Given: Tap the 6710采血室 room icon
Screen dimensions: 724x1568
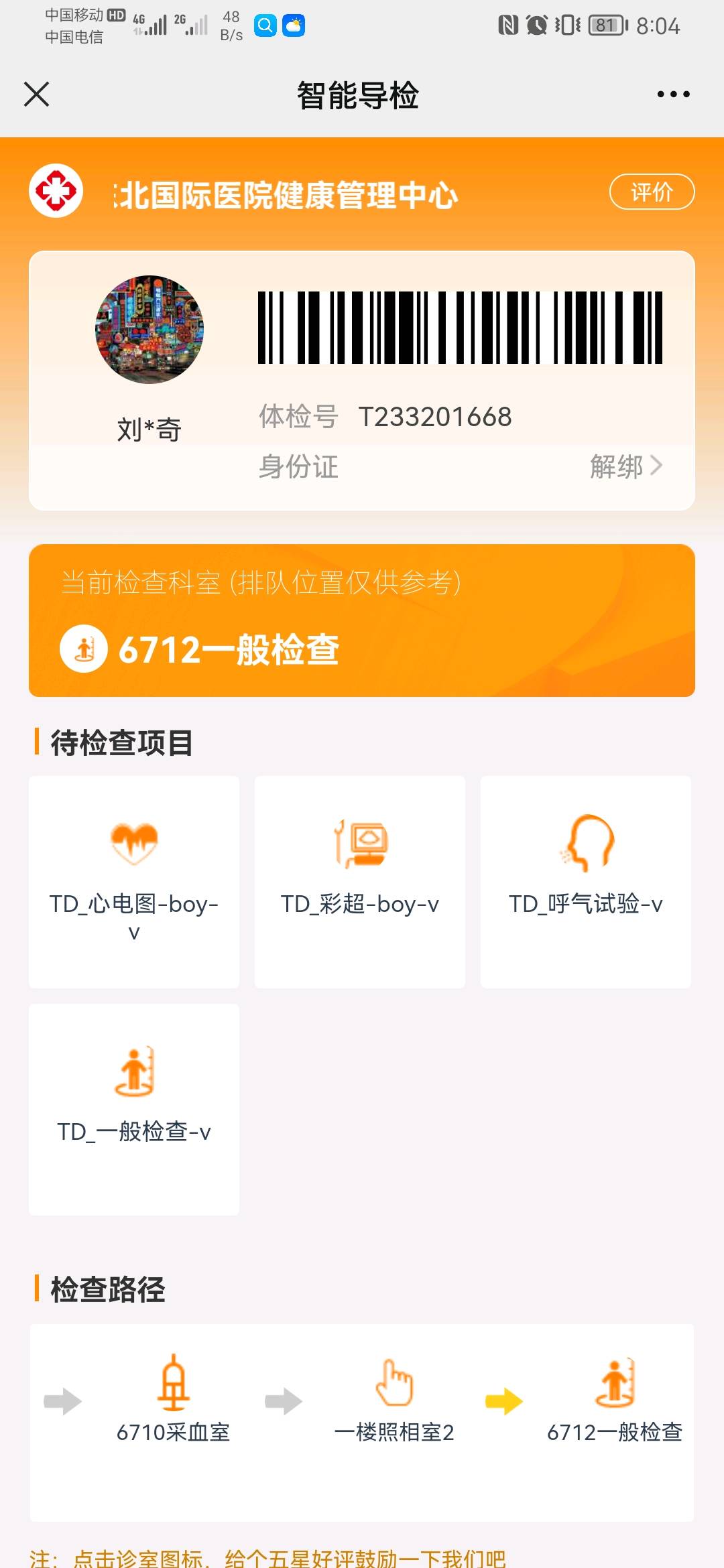Looking at the screenshot, I should [x=174, y=1382].
